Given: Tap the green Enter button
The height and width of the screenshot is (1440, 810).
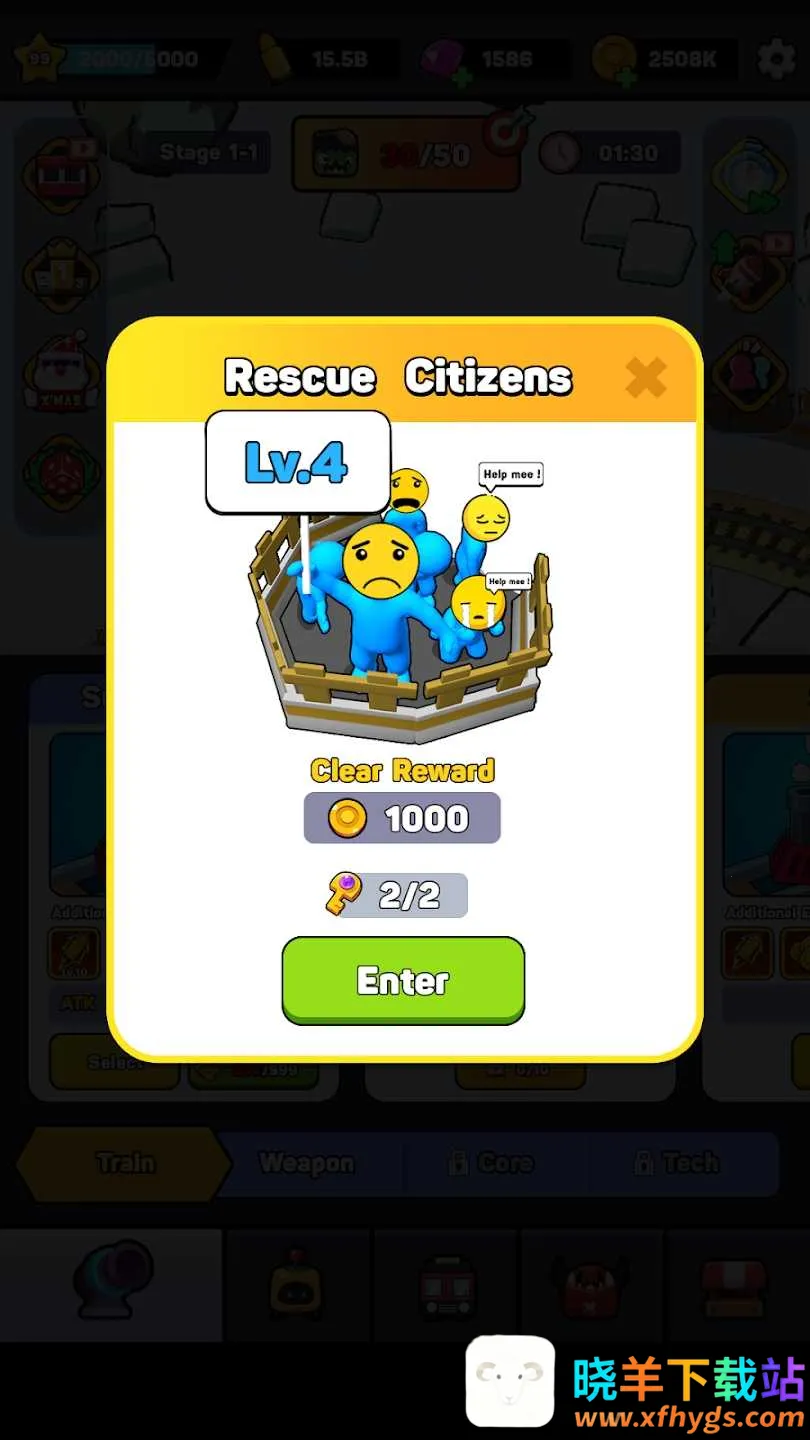Looking at the screenshot, I should tap(403, 980).
